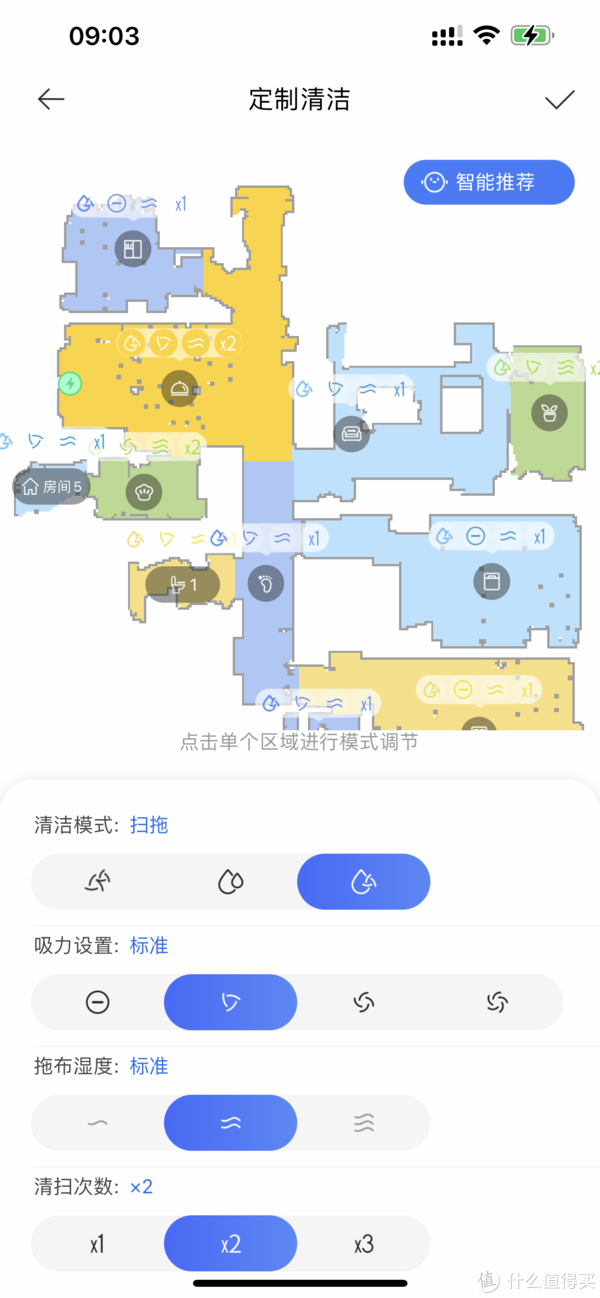
Task: Select the sofa living room area
Action: click(351, 434)
